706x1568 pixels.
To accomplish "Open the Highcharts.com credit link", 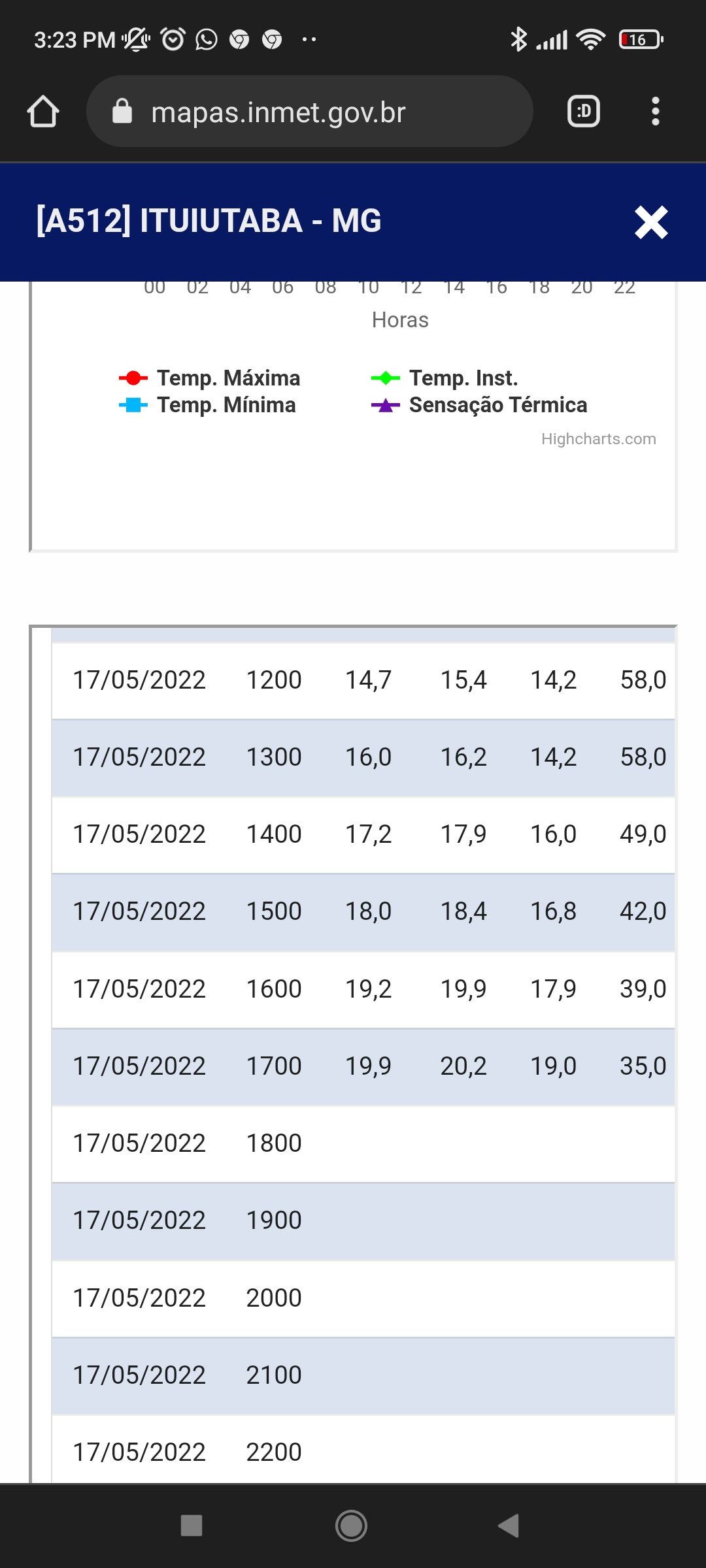I will click(x=599, y=439).
